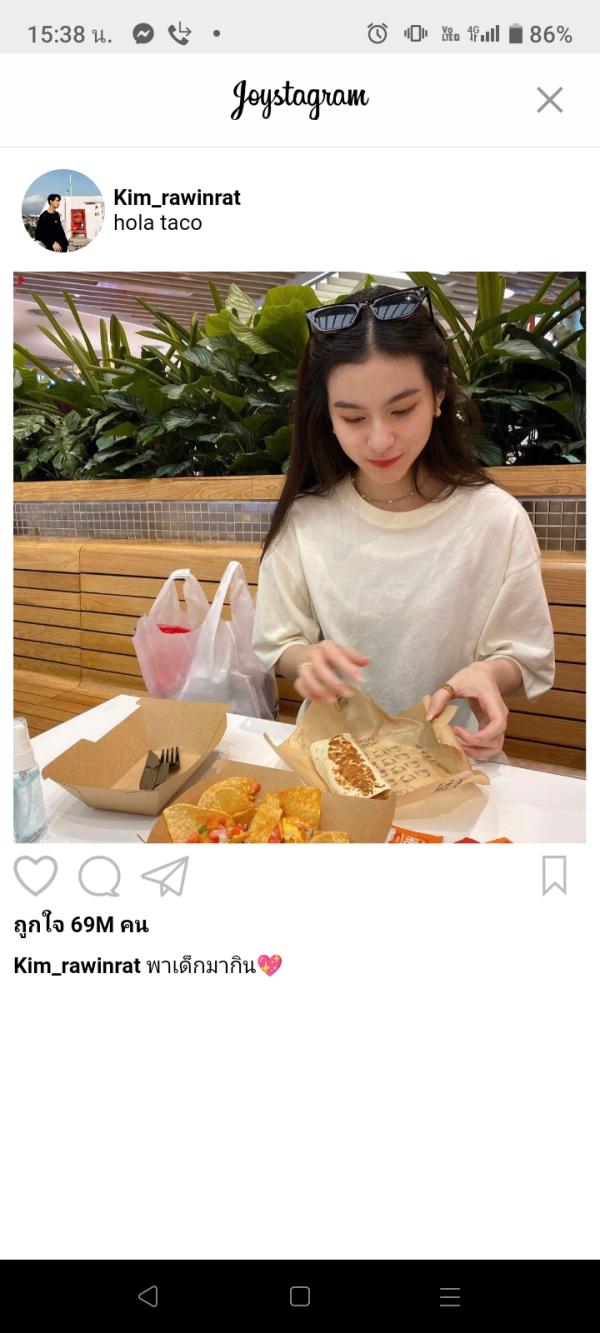Open comments with the speech bubble icon
The image size is (600, 1333).
99,877
